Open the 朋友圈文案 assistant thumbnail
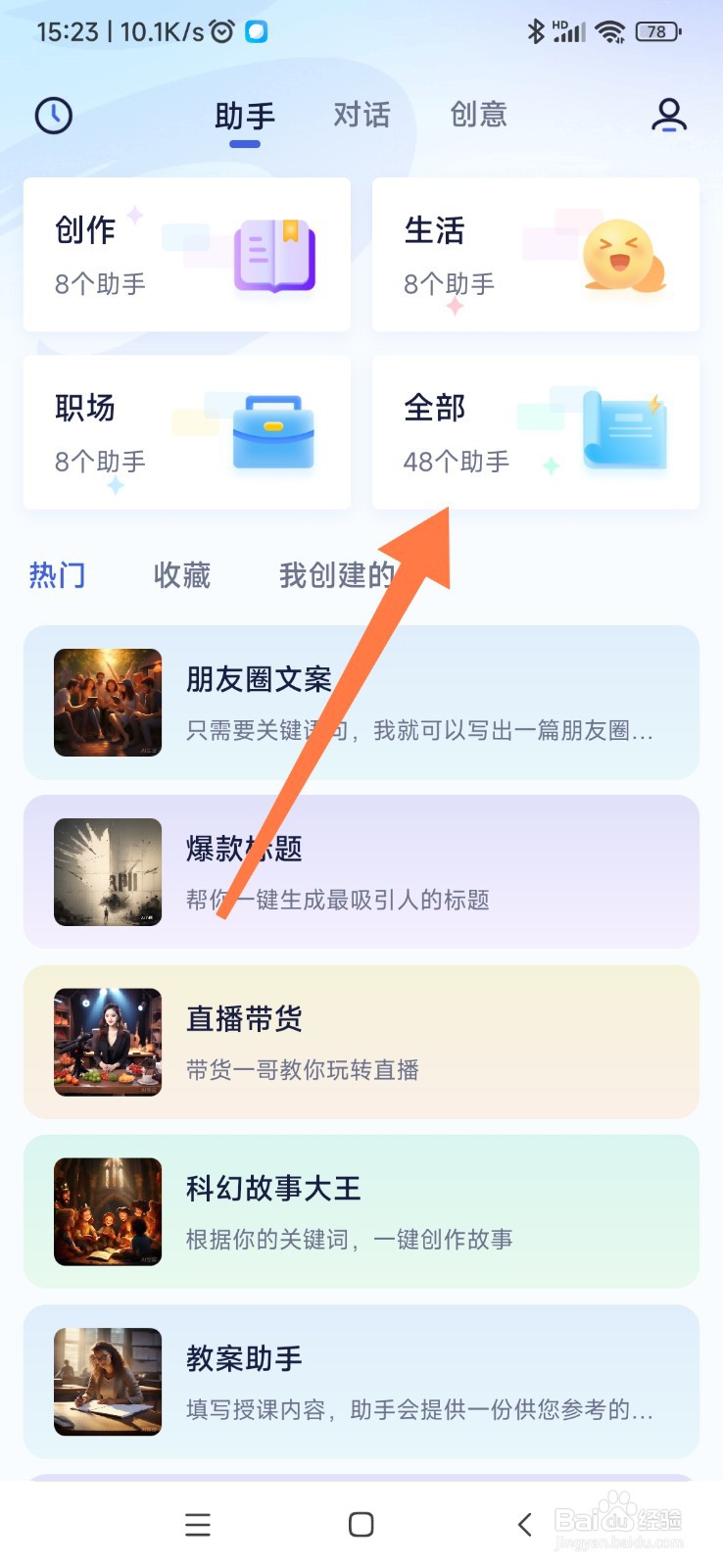 (x=108, y=702)
